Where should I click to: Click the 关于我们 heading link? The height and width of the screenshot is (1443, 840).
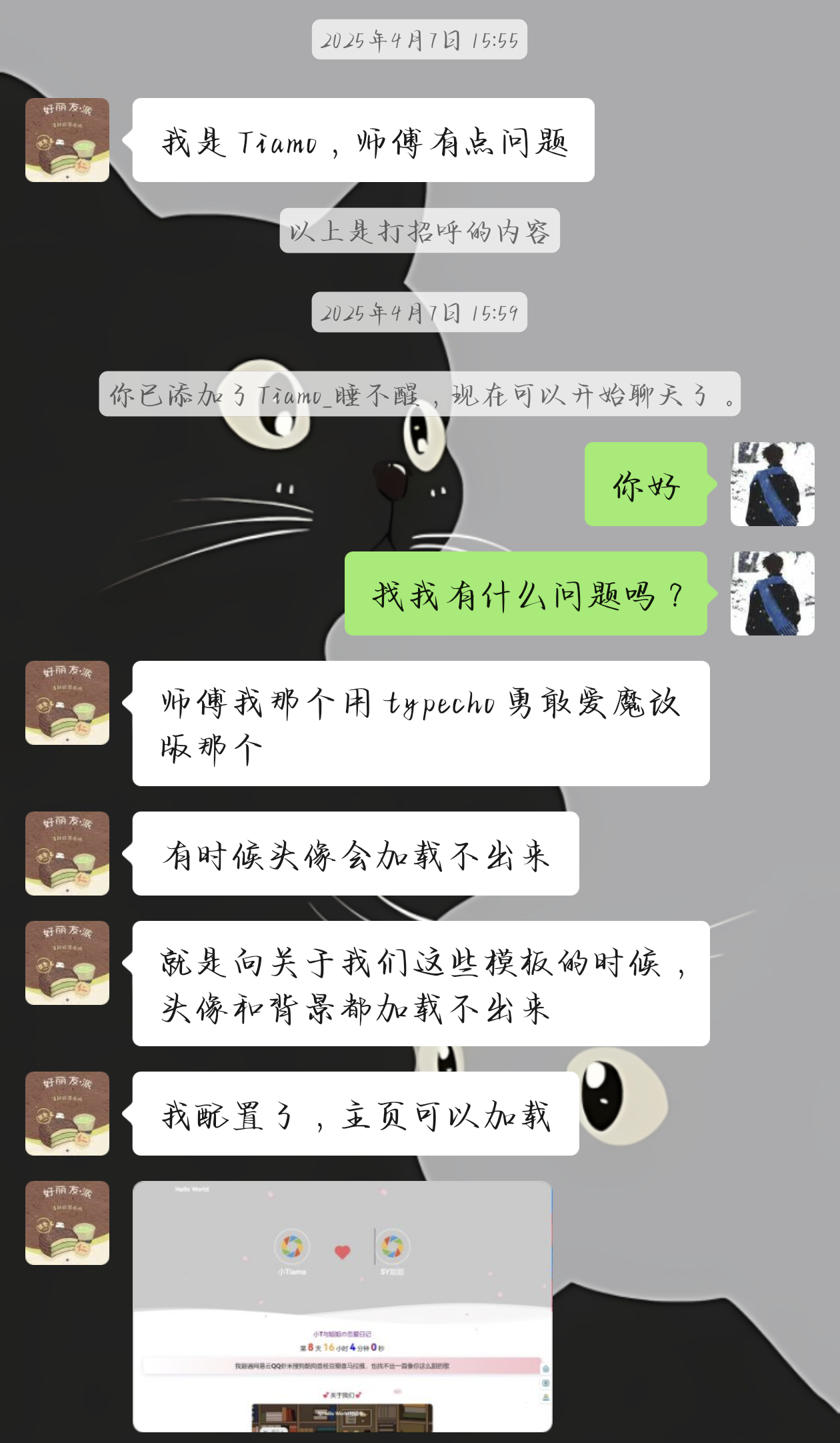343,1394
